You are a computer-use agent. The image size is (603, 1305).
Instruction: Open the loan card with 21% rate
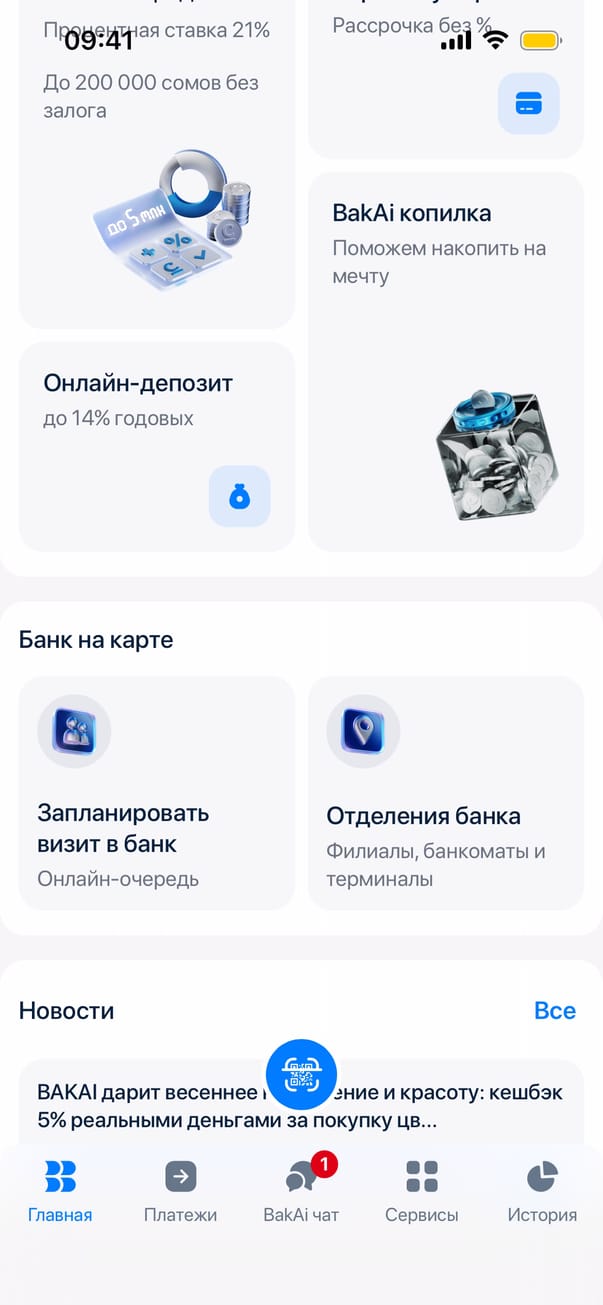pyautogui.click(x=156, y=160)
